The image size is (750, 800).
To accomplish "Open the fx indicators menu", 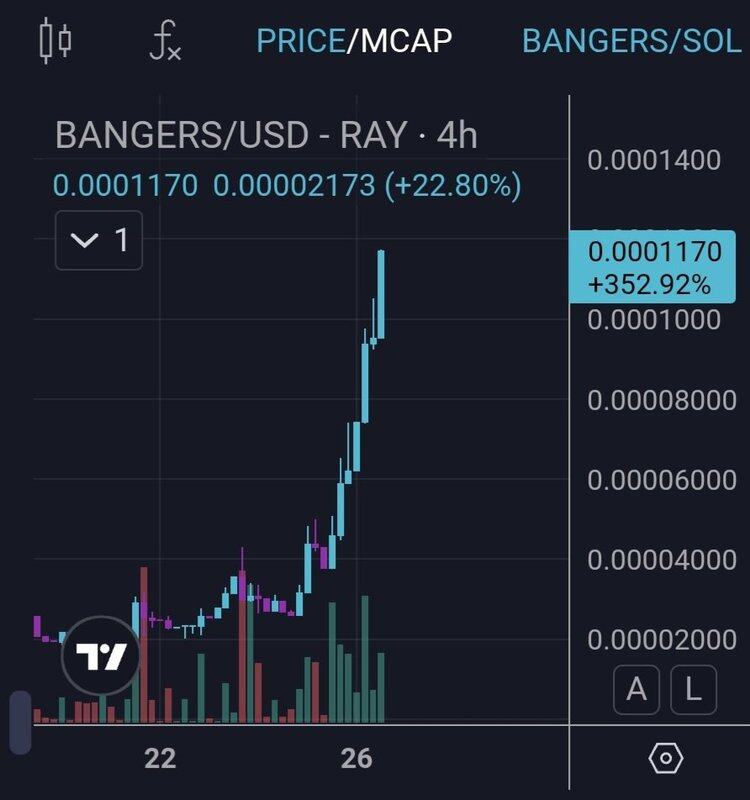I will tap(164, 41).
